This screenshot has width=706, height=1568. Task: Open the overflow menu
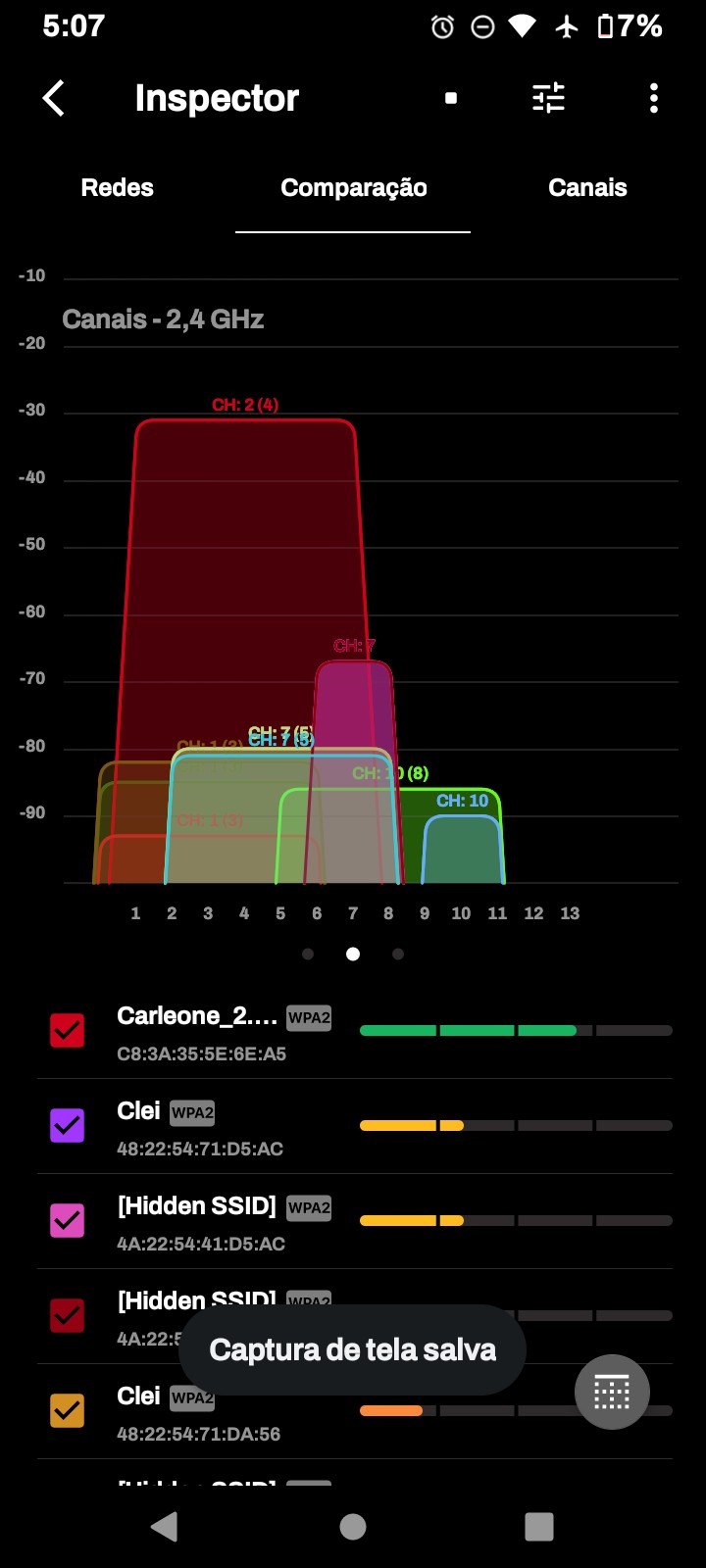click(653, 98)
